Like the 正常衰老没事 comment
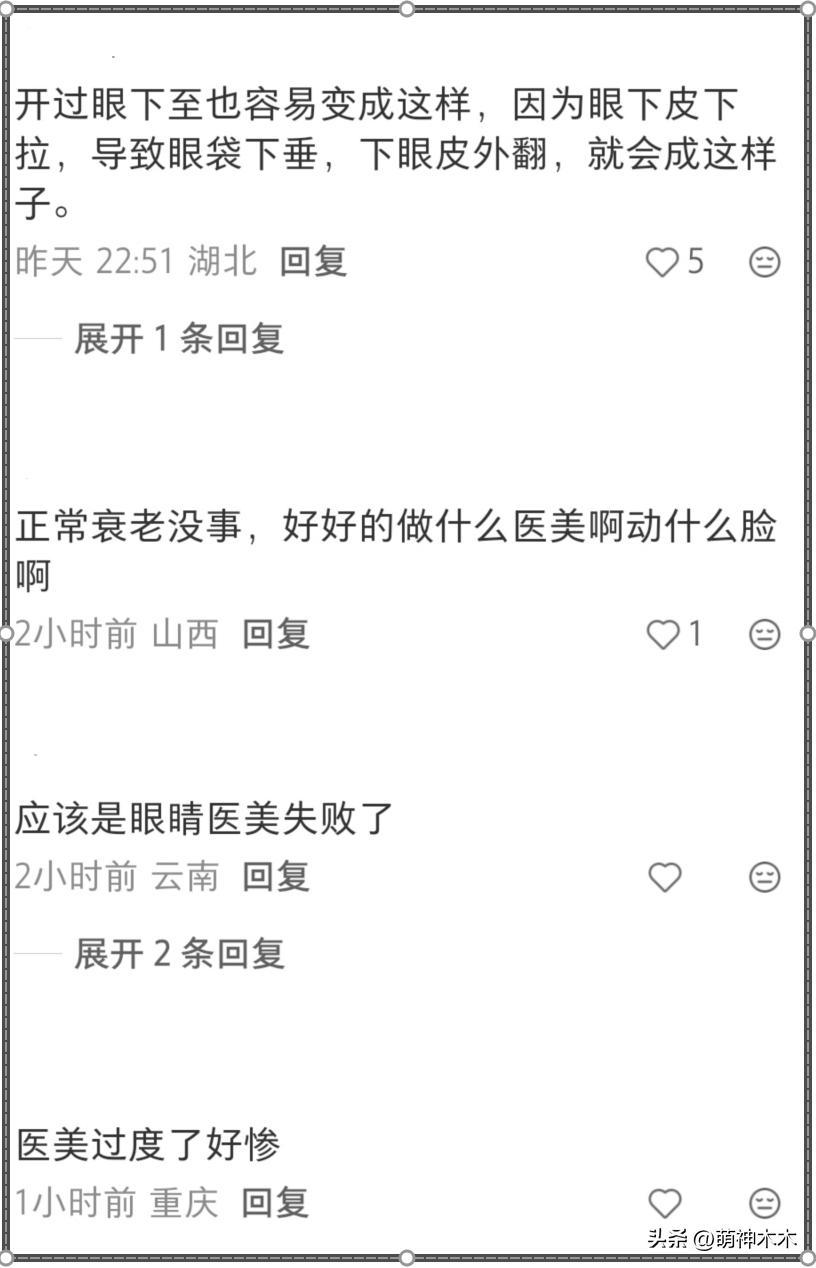This screenshot has height=1268, width=816. (663, 634)
